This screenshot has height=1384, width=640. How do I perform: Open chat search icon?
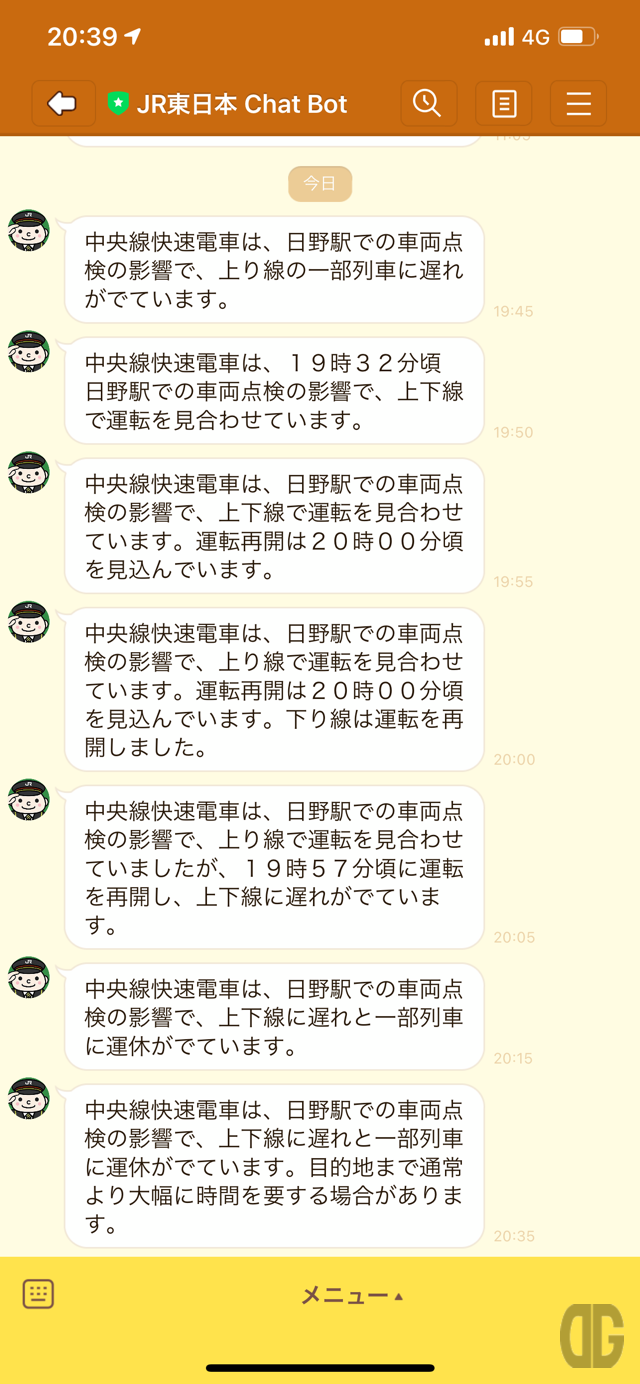point(428,103)
